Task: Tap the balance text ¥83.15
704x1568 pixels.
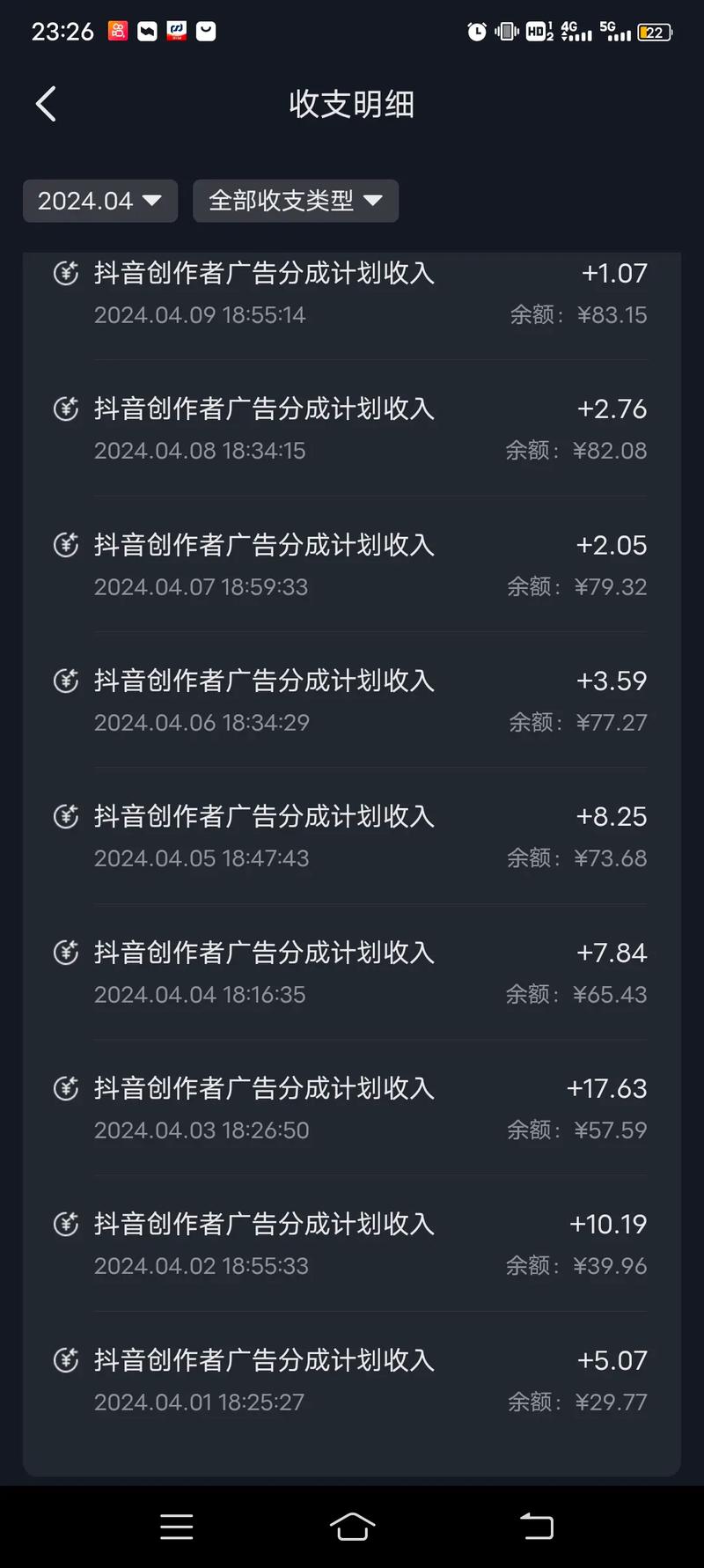Action: coord(612,315)
